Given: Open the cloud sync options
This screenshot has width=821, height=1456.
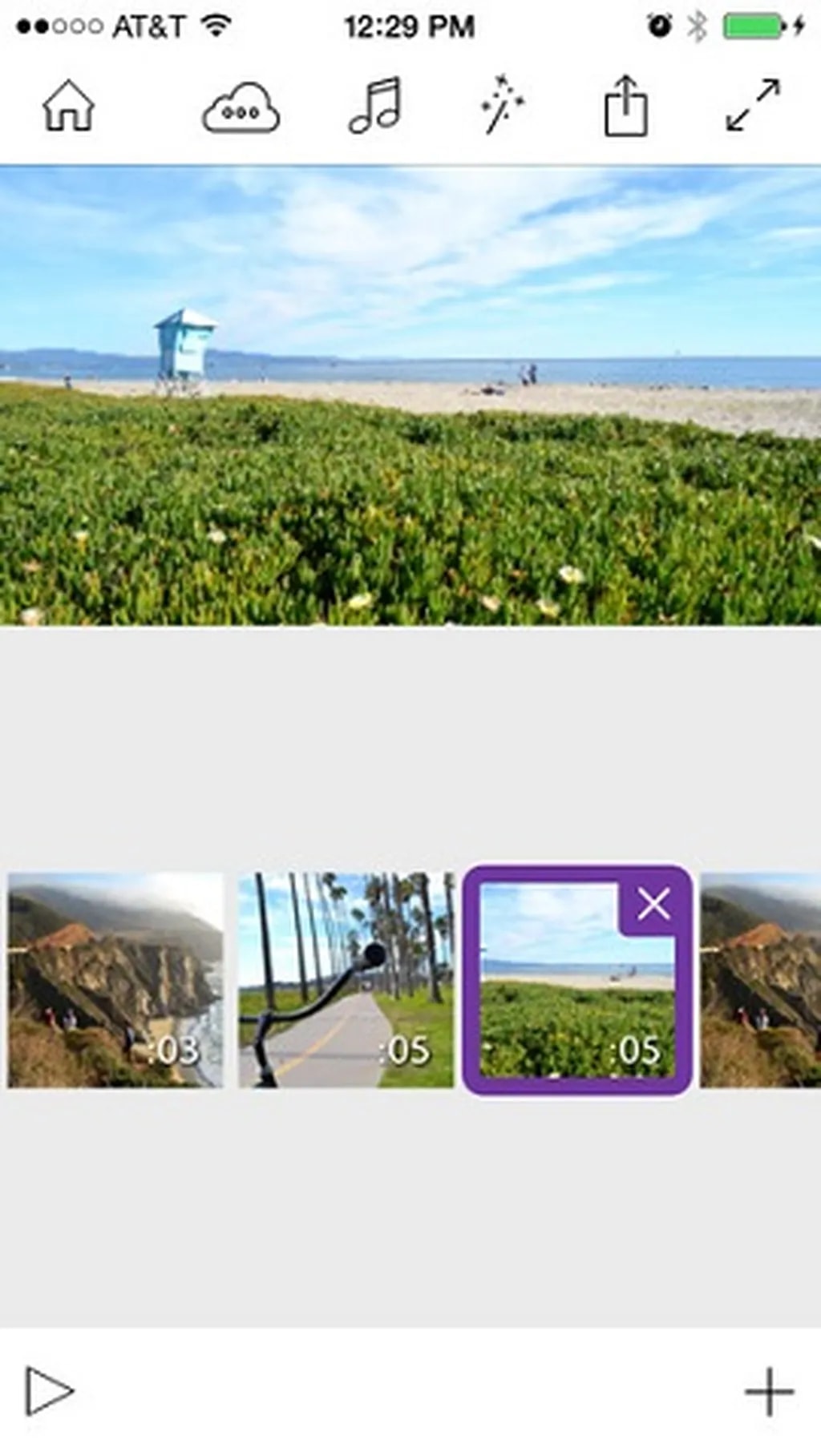Looking at the screenshot, I should tap(241, 107).
